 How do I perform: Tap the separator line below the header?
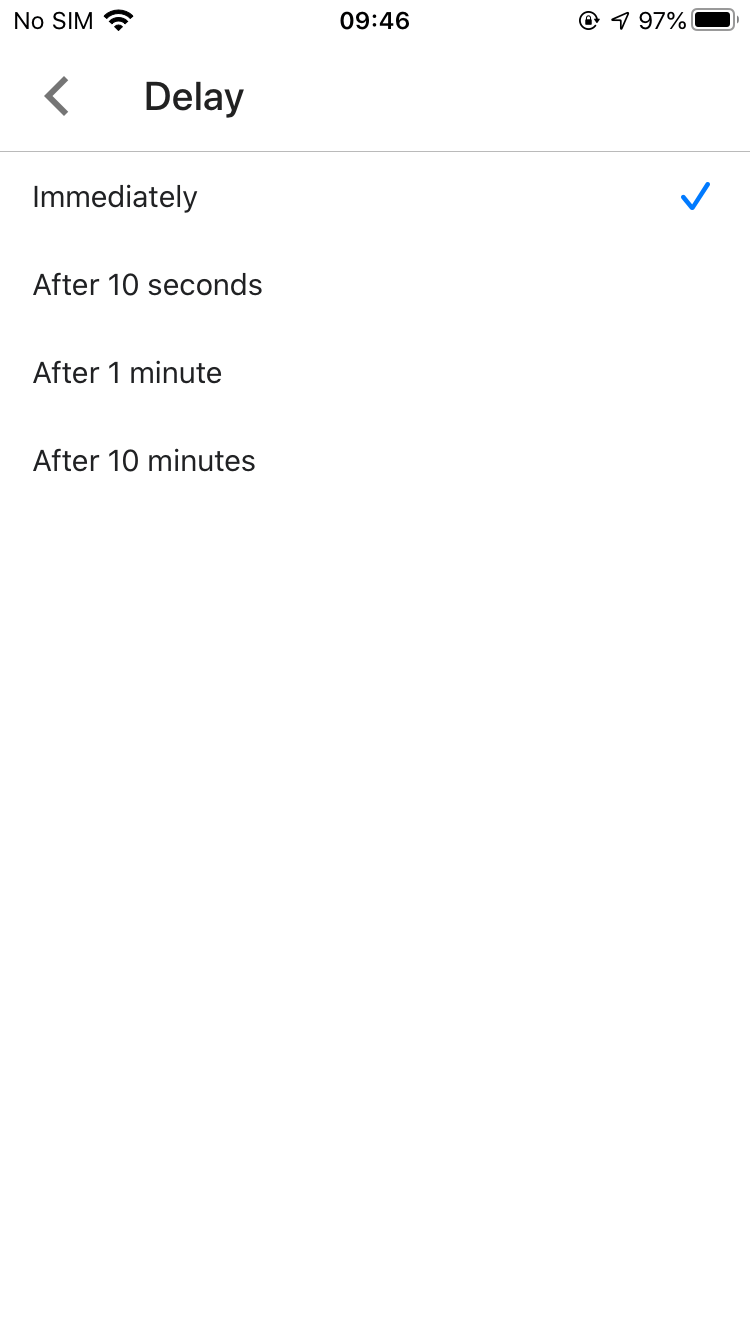pos(375,151)
